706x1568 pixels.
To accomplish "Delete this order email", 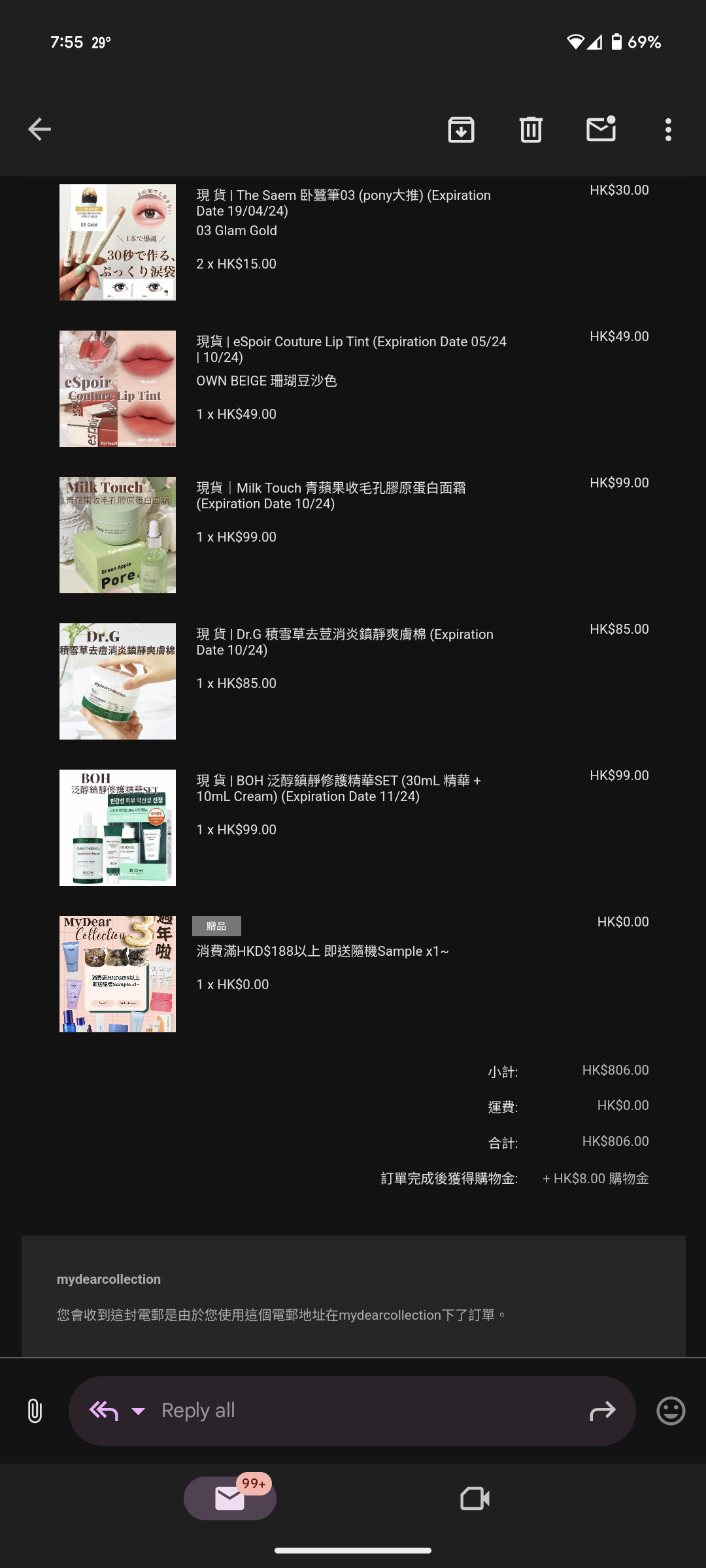I will click(531, 129).
